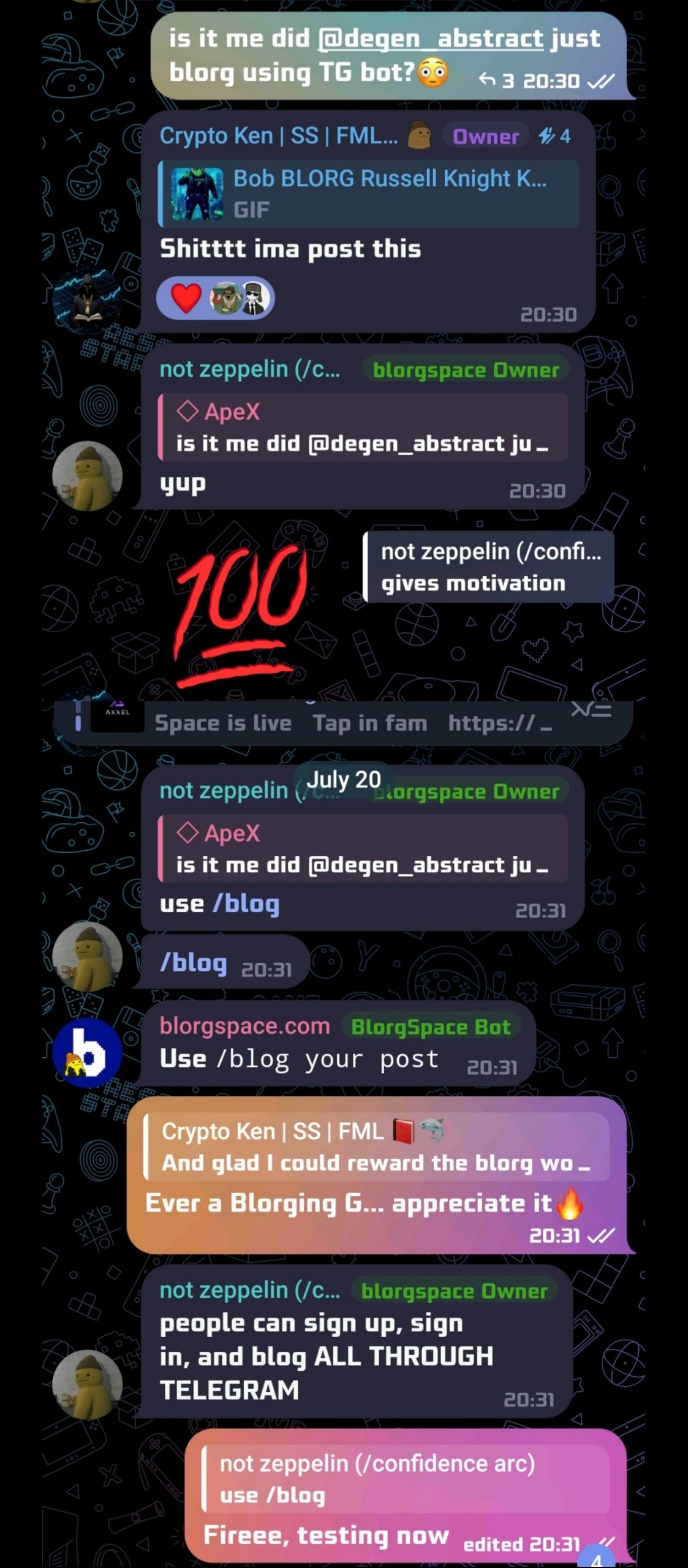The width and height of the screenshot is (688, 1568).
Task: Open the BlorgSpace Bot avatar
Action: coord(88,1052)
